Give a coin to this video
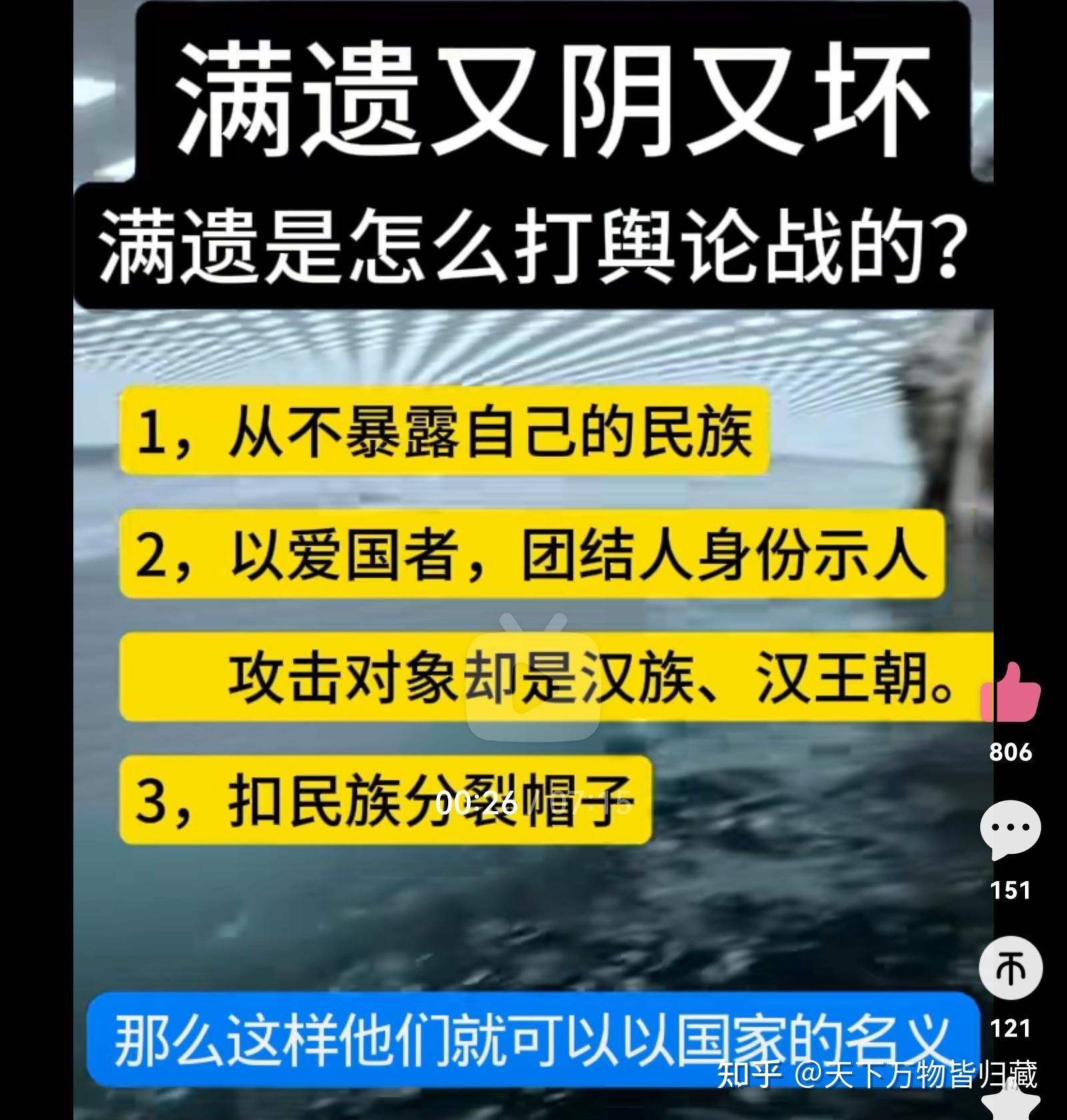This screenshot has height=1120, width=1067. click(x=1010, y=968)
